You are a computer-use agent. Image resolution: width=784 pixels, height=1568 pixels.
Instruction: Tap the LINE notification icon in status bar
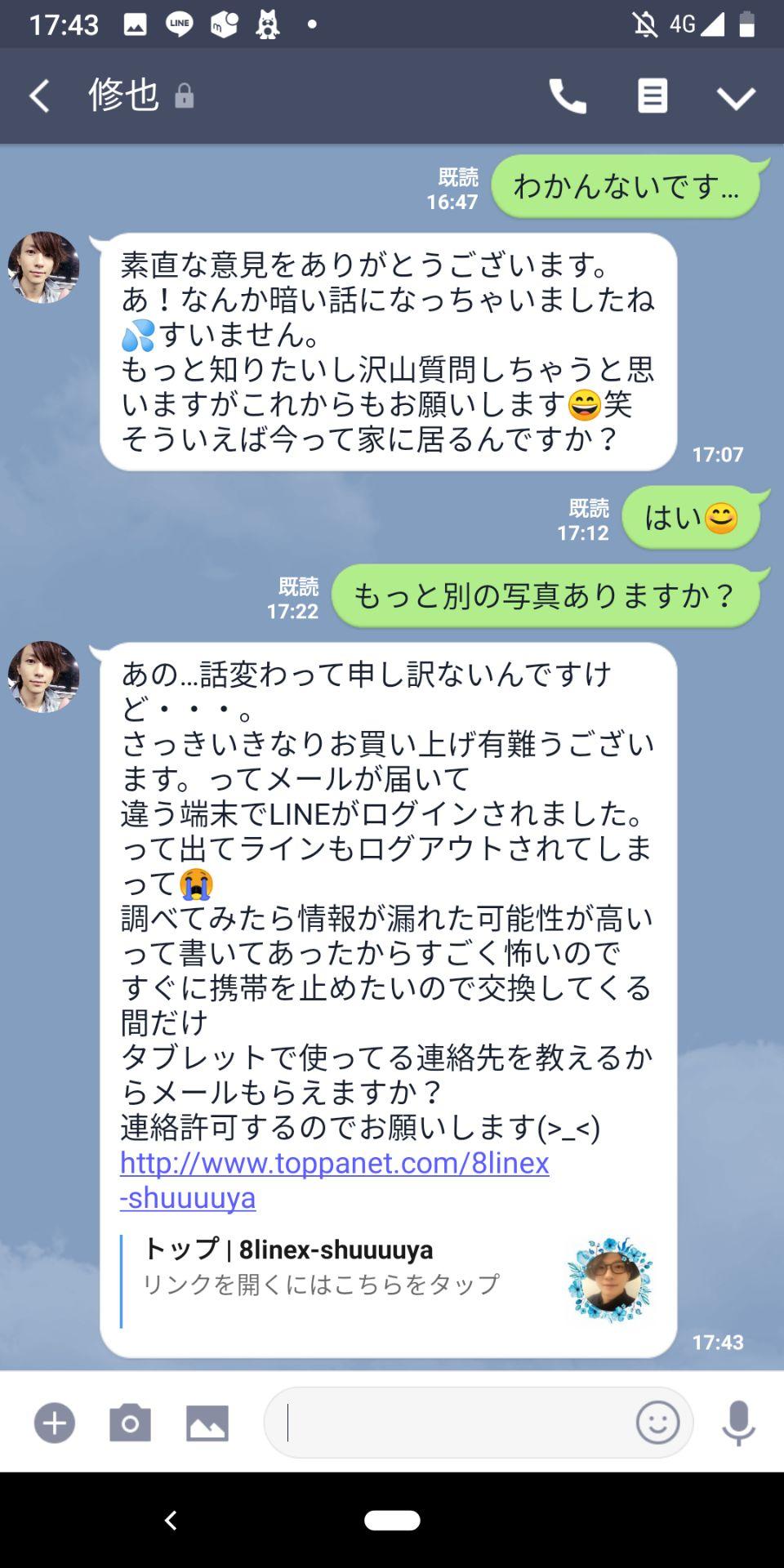(x=180, y=23)
